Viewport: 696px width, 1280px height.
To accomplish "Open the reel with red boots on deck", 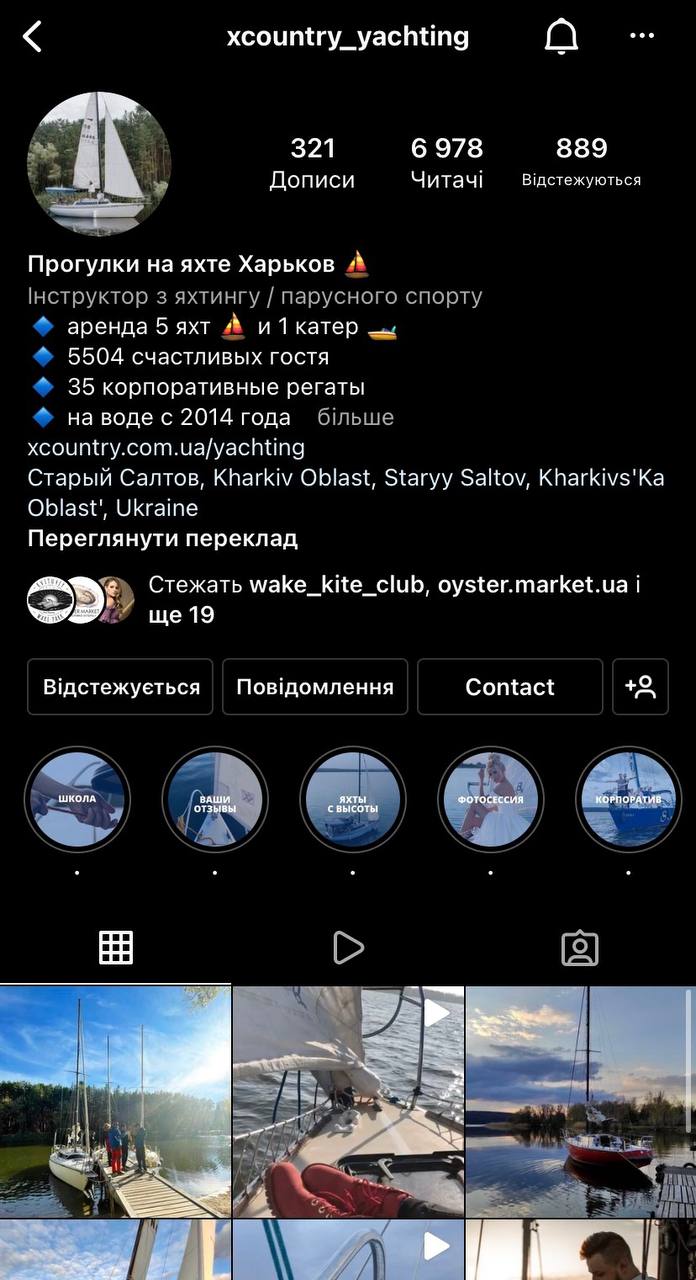I will (x=348, y=1100).
